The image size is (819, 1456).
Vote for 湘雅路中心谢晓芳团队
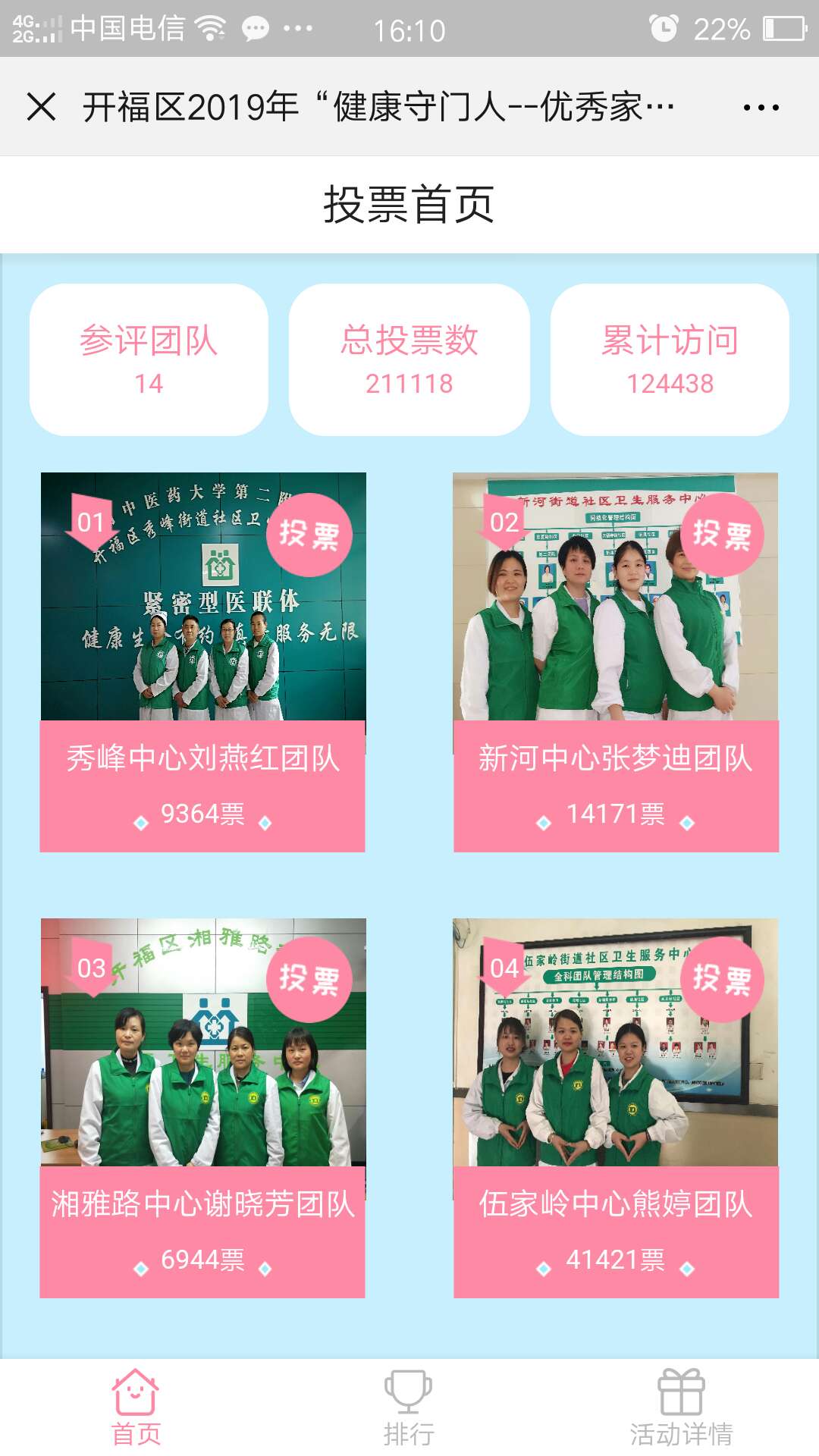pos(309,979)
